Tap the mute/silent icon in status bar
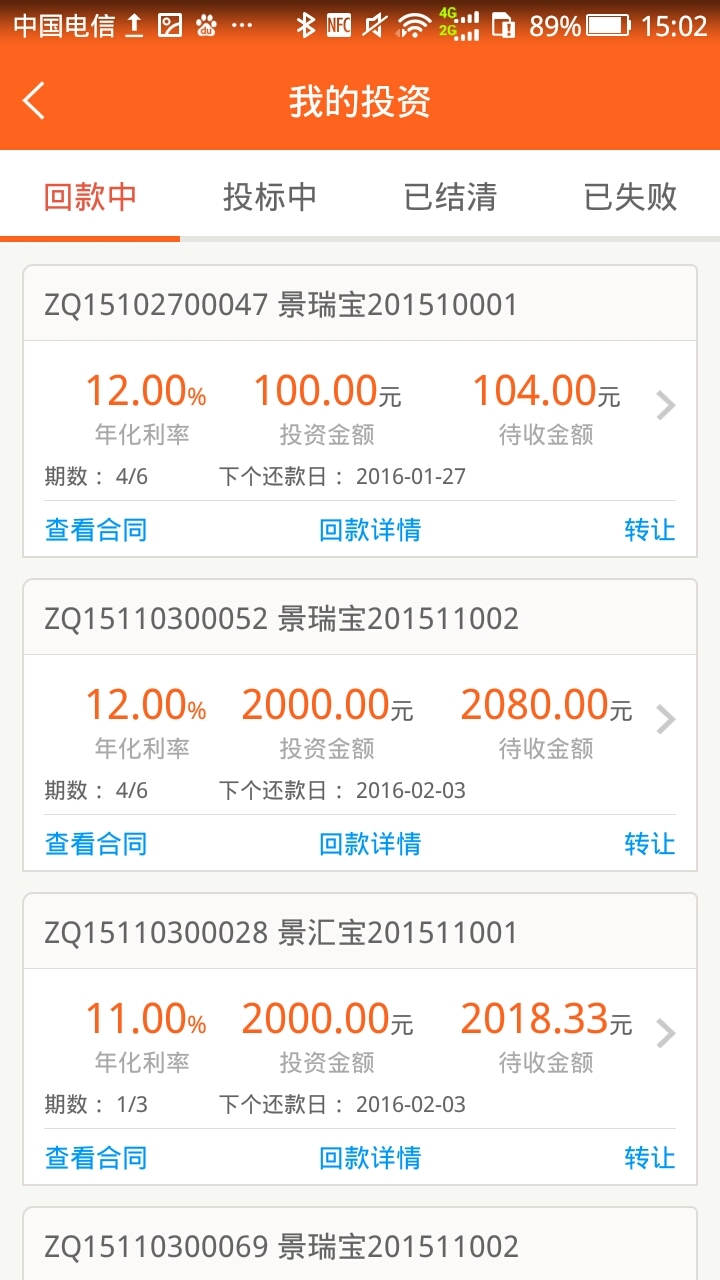 [x=372, y=25]
